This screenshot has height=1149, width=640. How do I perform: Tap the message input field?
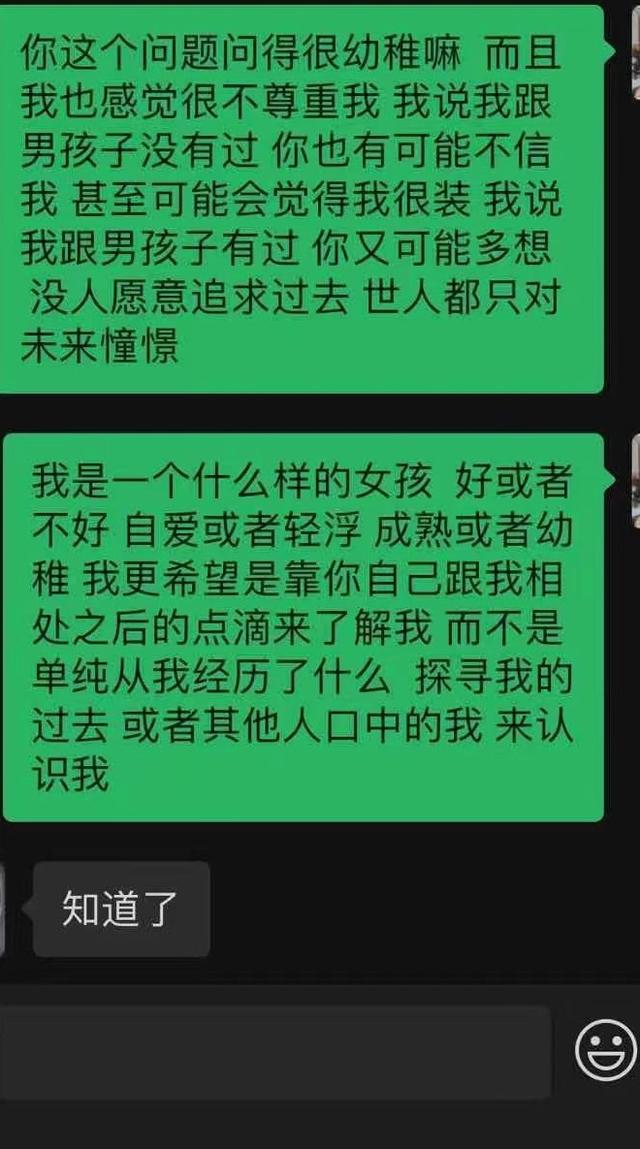275,1052
